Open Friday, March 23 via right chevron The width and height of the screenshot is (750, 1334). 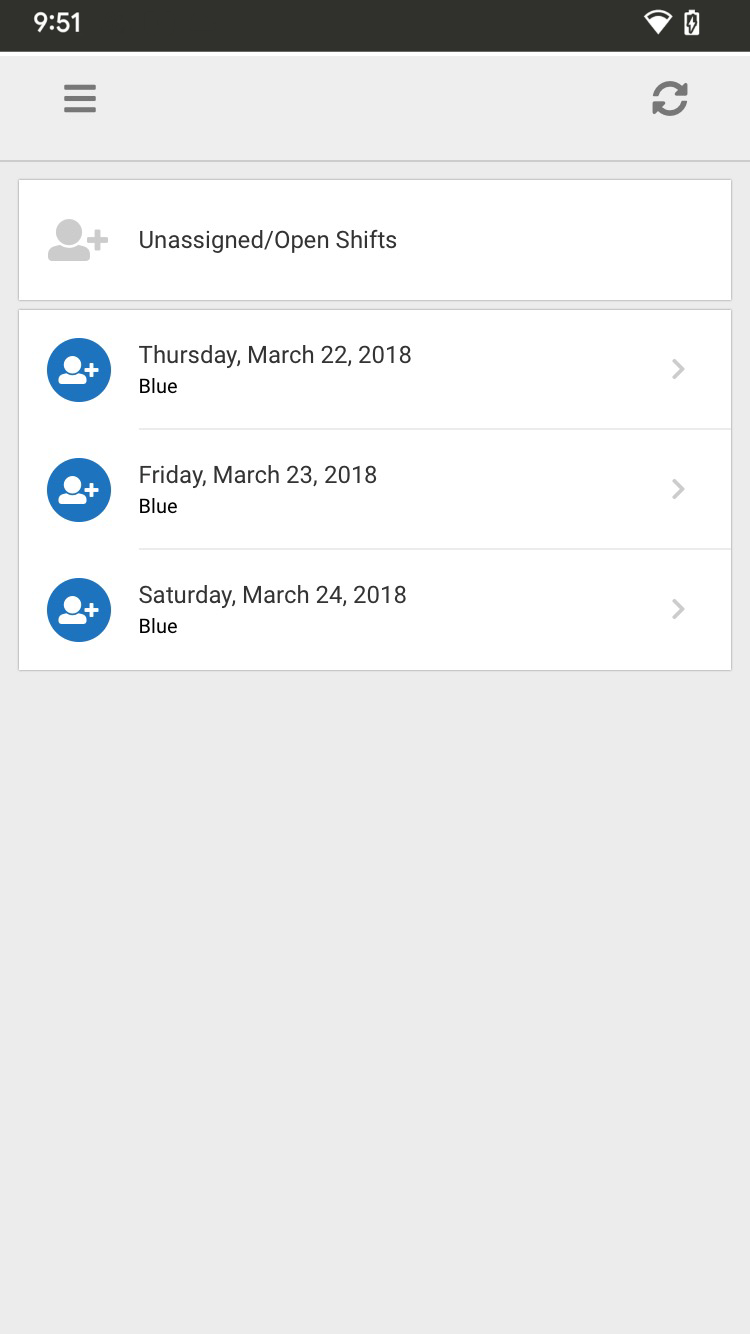tap(678, 489)
